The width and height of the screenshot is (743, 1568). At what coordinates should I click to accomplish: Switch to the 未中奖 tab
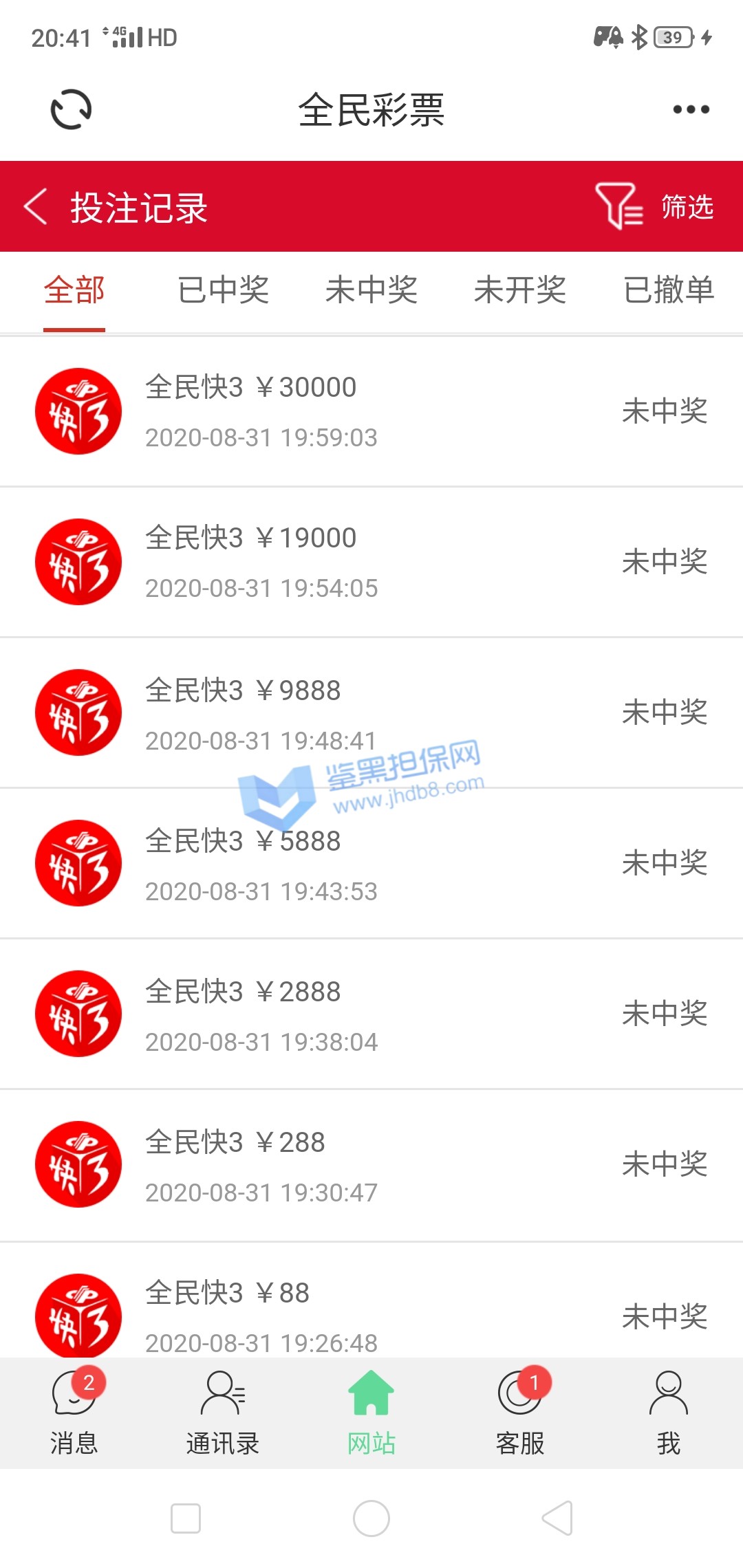(371, 290)
